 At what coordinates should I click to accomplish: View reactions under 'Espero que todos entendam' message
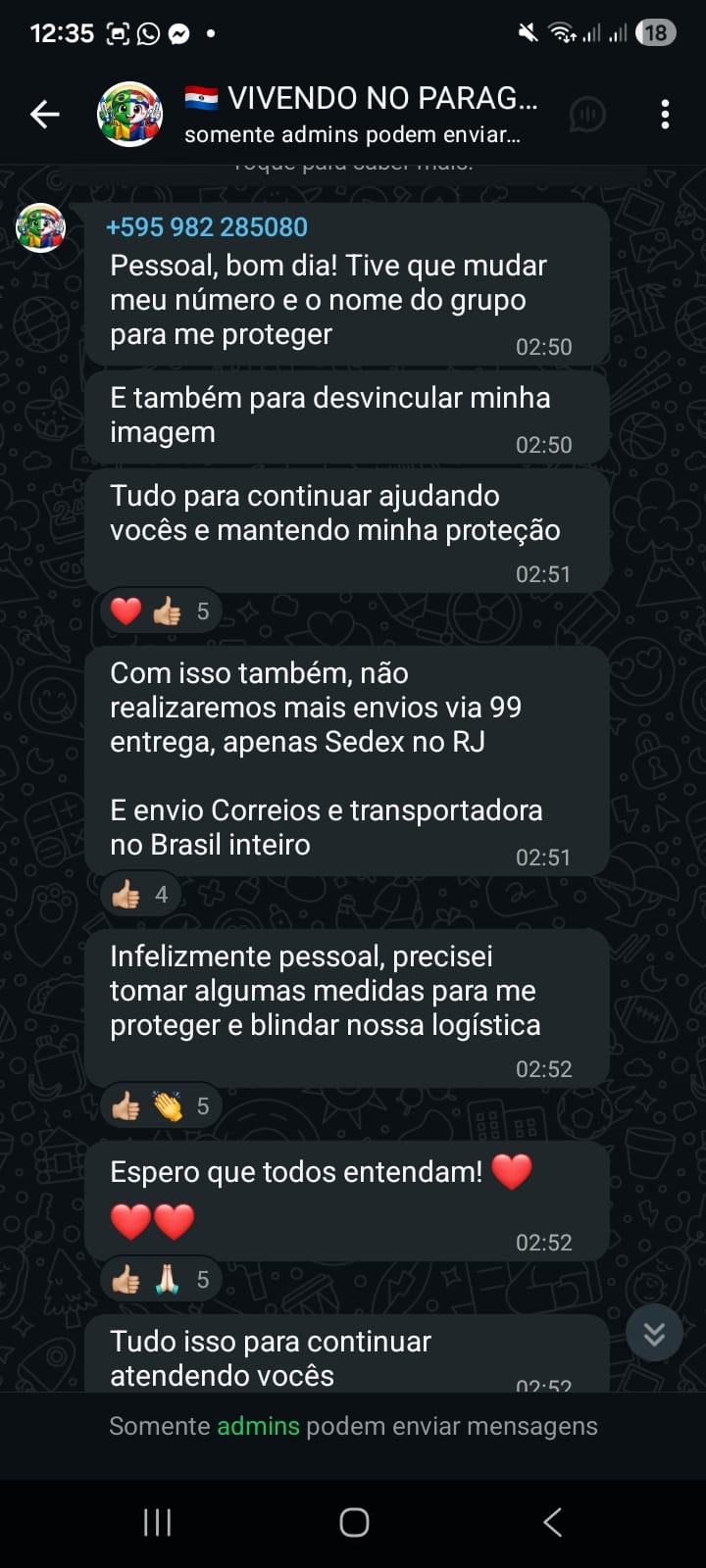click(161, 1280)
